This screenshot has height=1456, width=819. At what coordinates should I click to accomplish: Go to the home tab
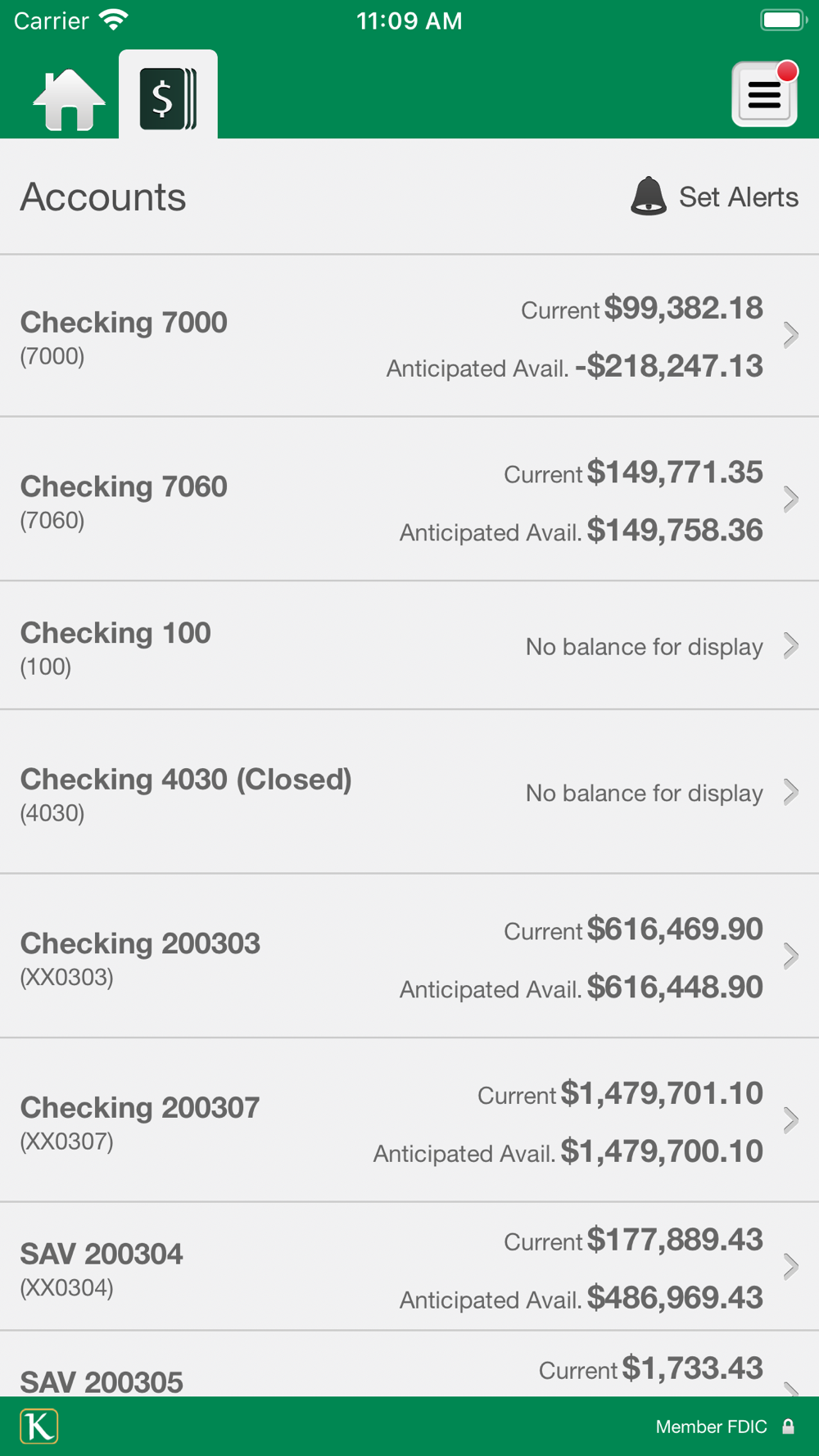(x=69, y=98)
